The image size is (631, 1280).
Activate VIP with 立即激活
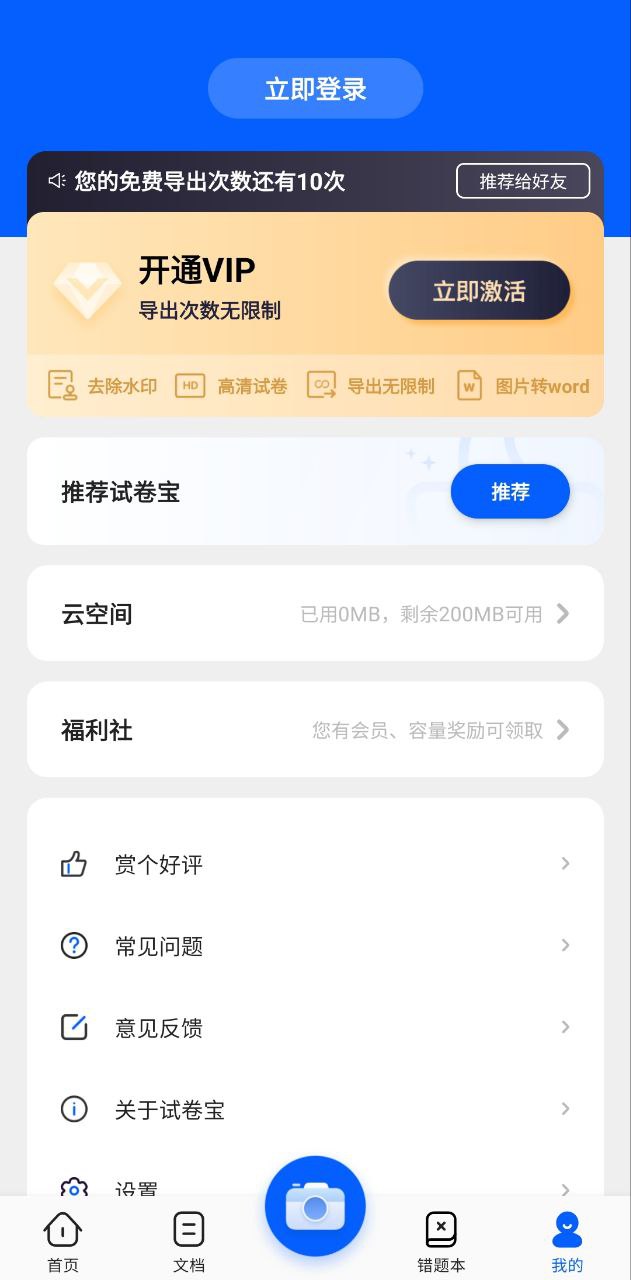pos(479,291)
